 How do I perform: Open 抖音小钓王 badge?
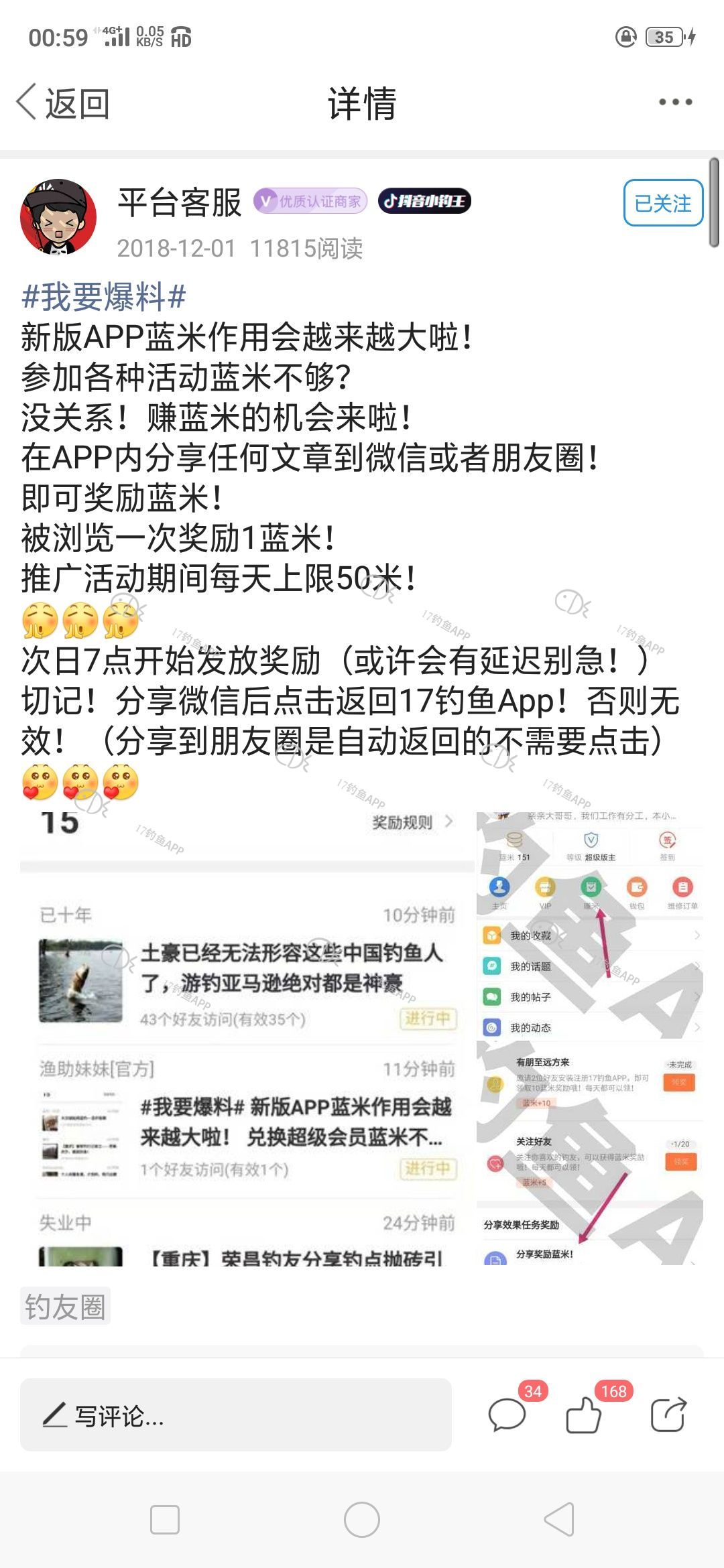[x=424, y=201]
